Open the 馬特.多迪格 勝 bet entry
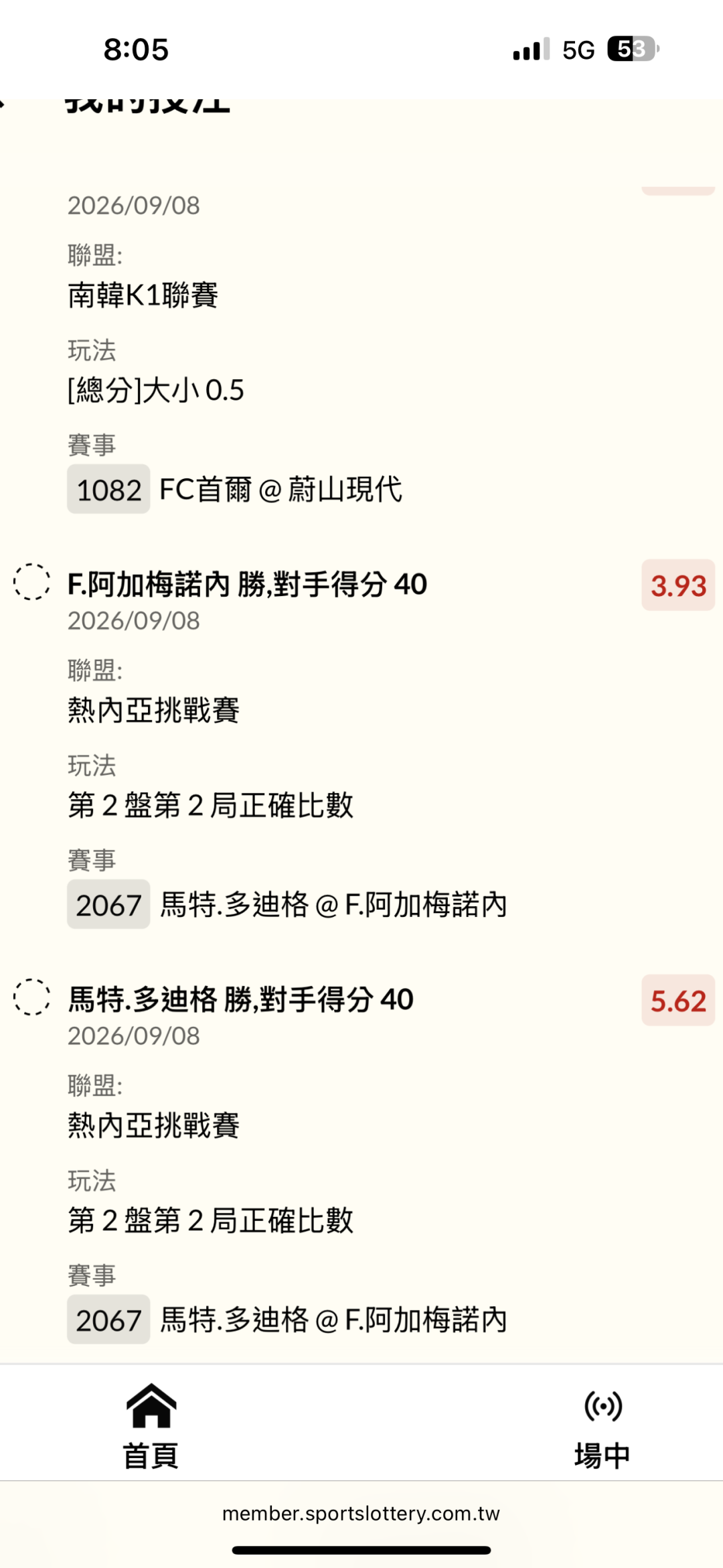 (x=240, y=1000)
